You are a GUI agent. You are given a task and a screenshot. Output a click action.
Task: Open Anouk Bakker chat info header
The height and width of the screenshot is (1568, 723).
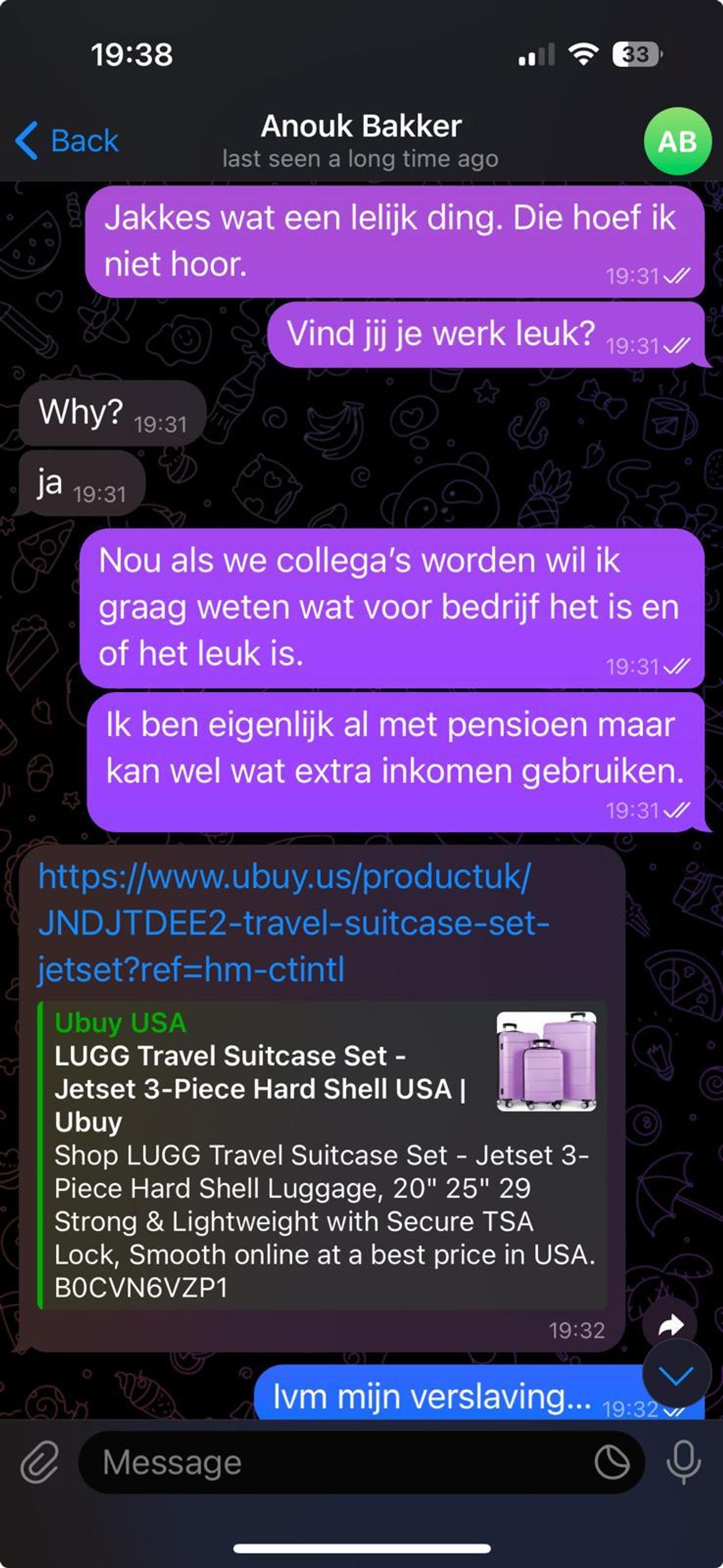click(361, 140)
